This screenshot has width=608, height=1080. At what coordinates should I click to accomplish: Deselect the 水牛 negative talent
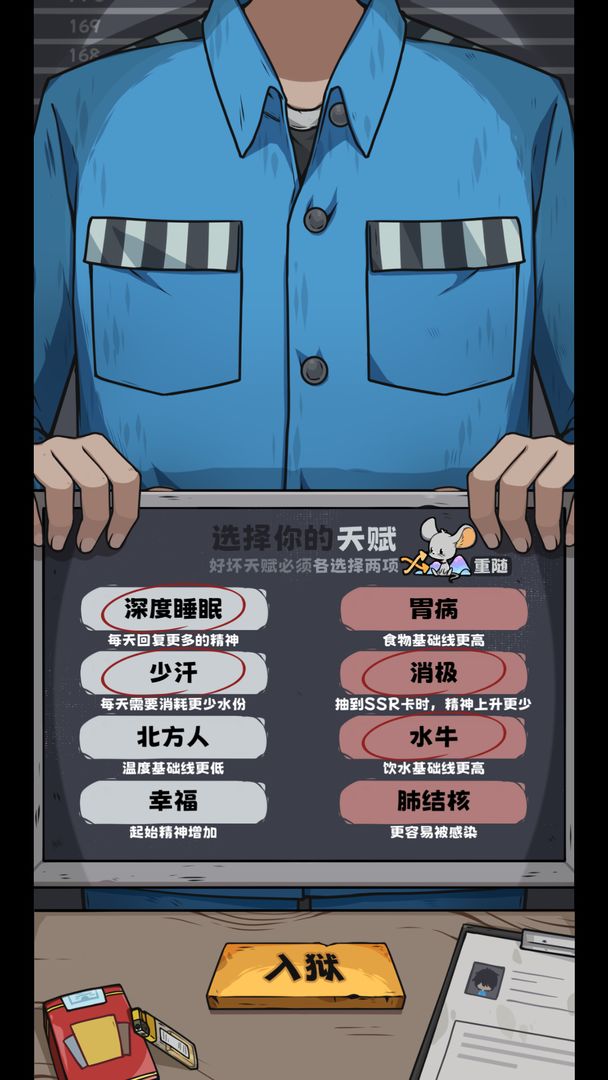tap(433, 737)
